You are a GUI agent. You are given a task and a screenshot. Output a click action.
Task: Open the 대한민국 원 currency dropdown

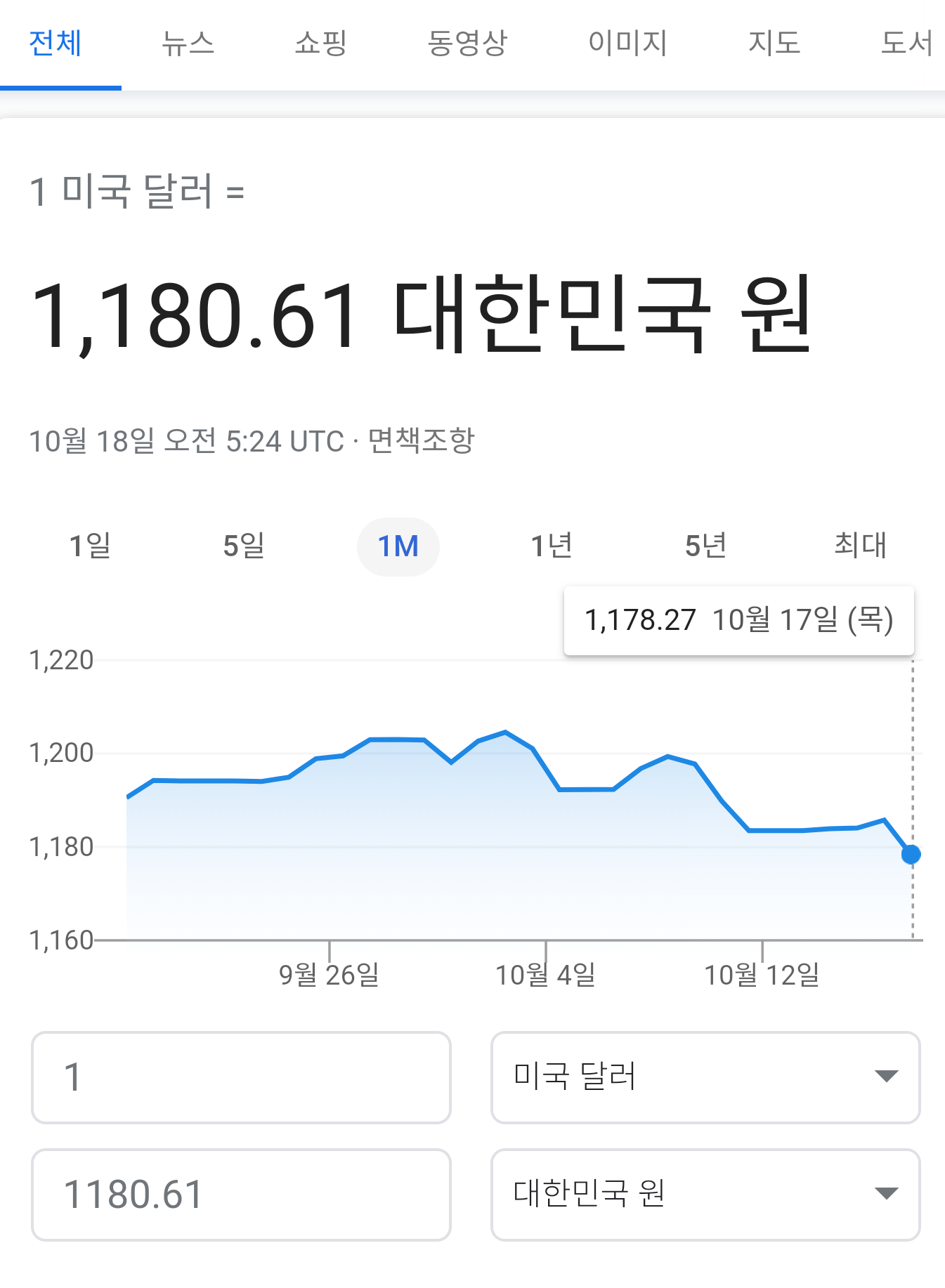pos(705,1195)
